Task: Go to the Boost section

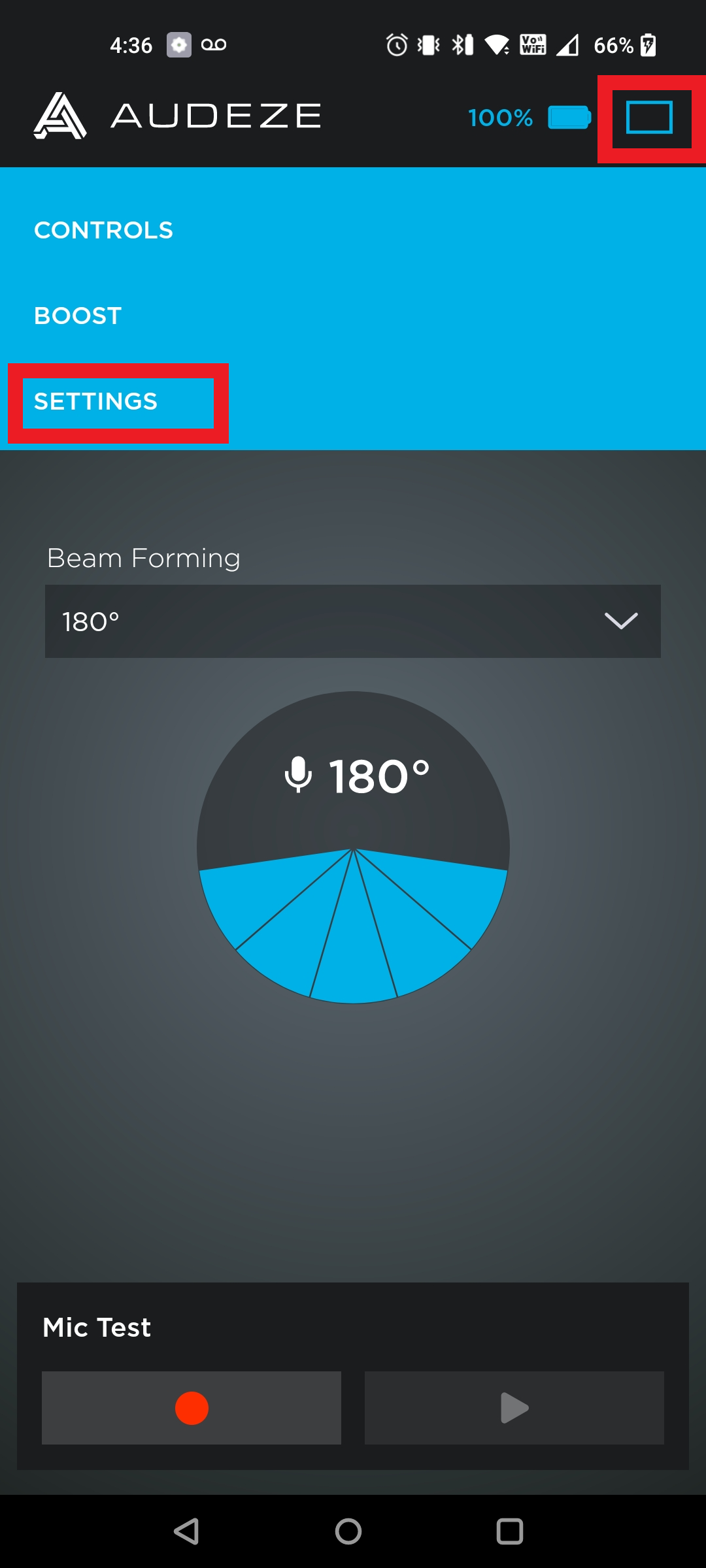Action: click(78, 316)
